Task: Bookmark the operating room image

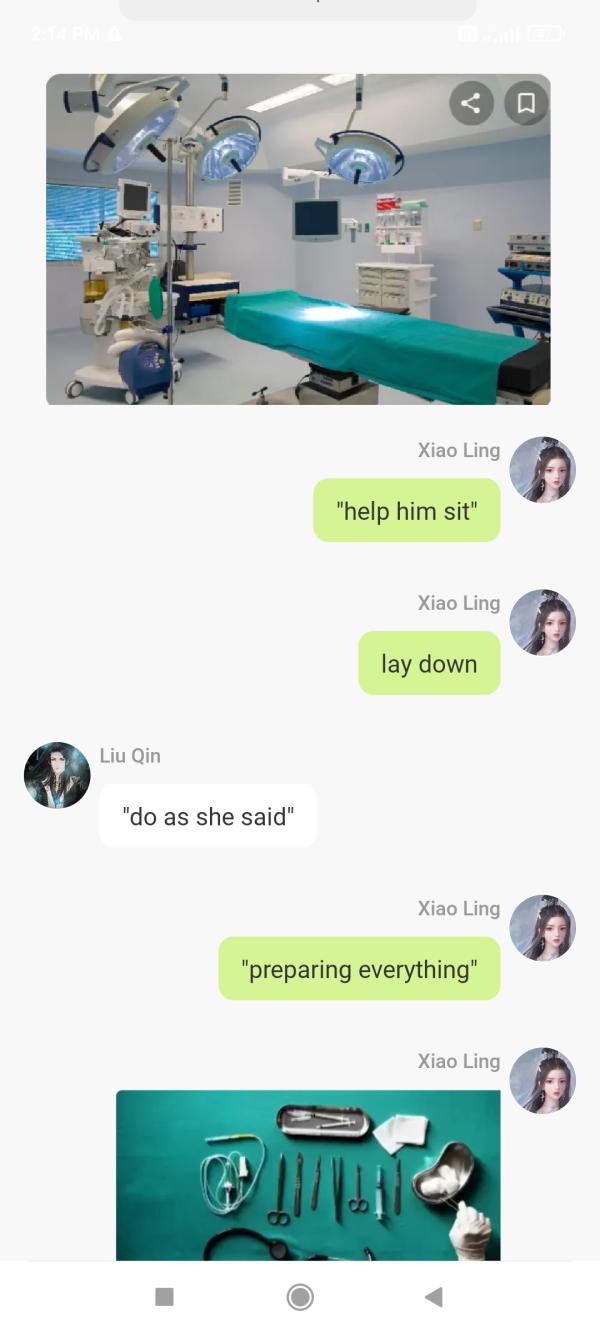Action: coord(526,103)
